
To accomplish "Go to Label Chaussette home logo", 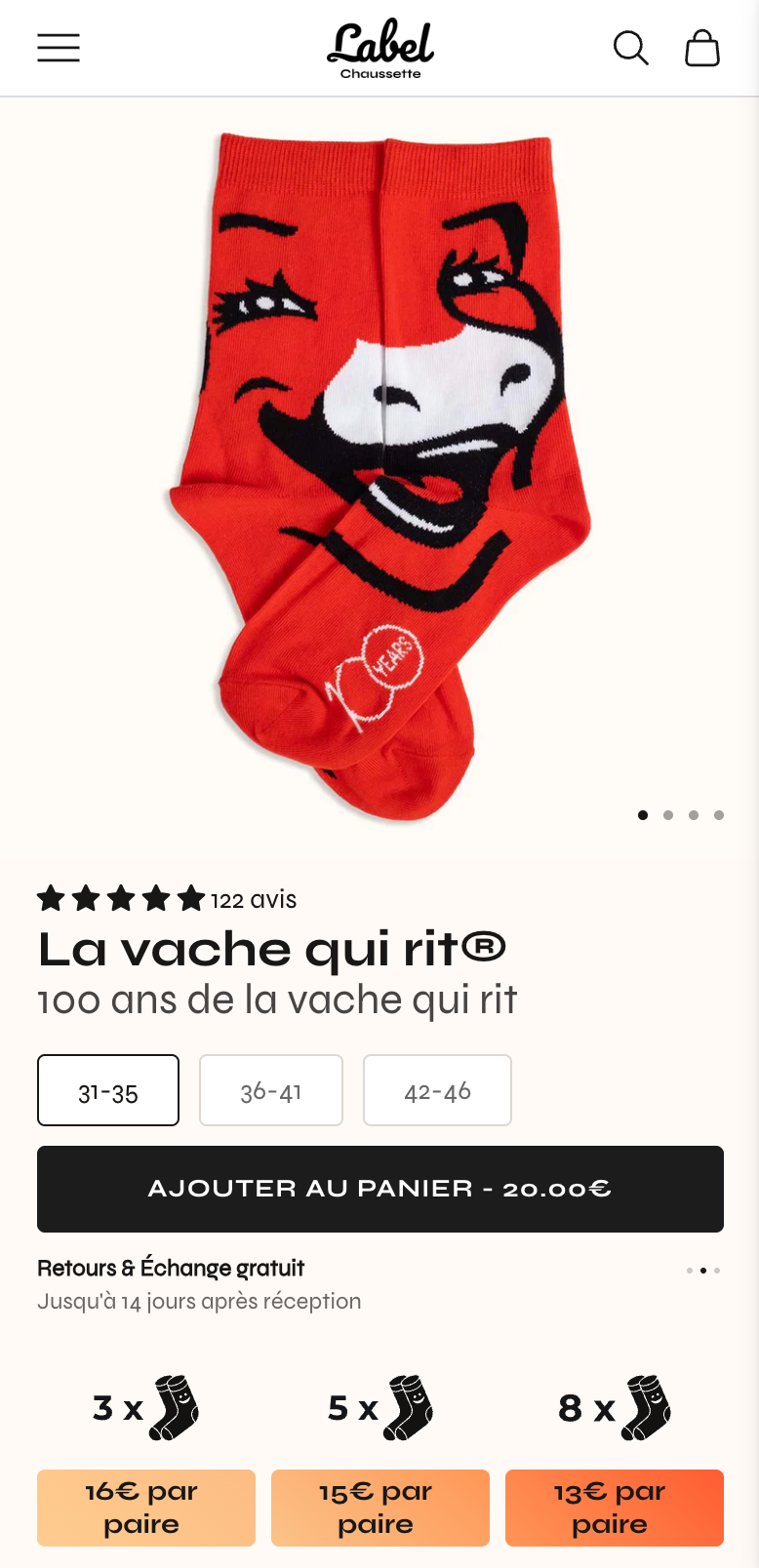I will [x=380, y=49].
